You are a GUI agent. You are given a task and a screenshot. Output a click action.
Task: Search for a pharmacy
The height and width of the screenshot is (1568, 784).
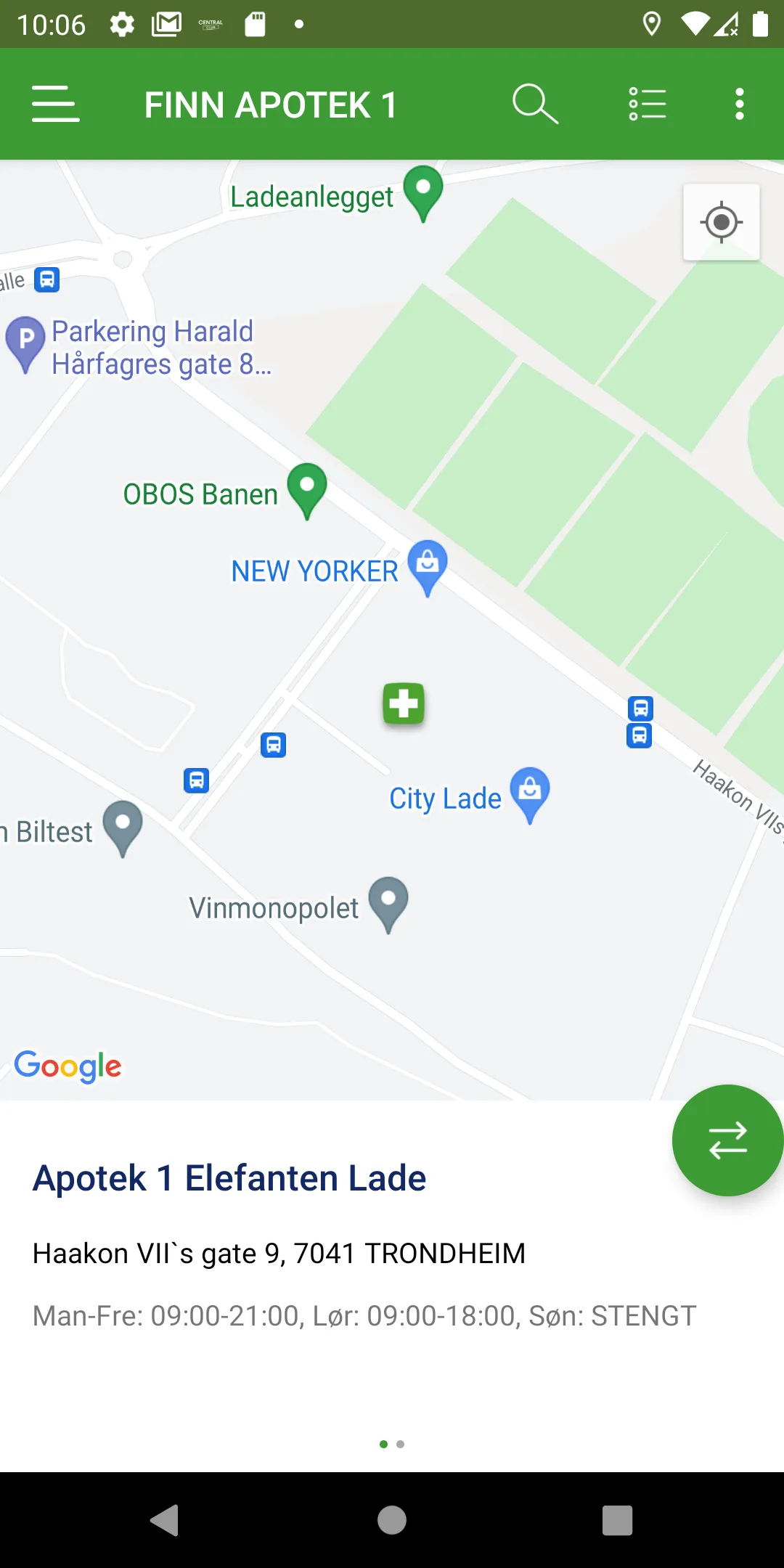click(x=535, y=104)
